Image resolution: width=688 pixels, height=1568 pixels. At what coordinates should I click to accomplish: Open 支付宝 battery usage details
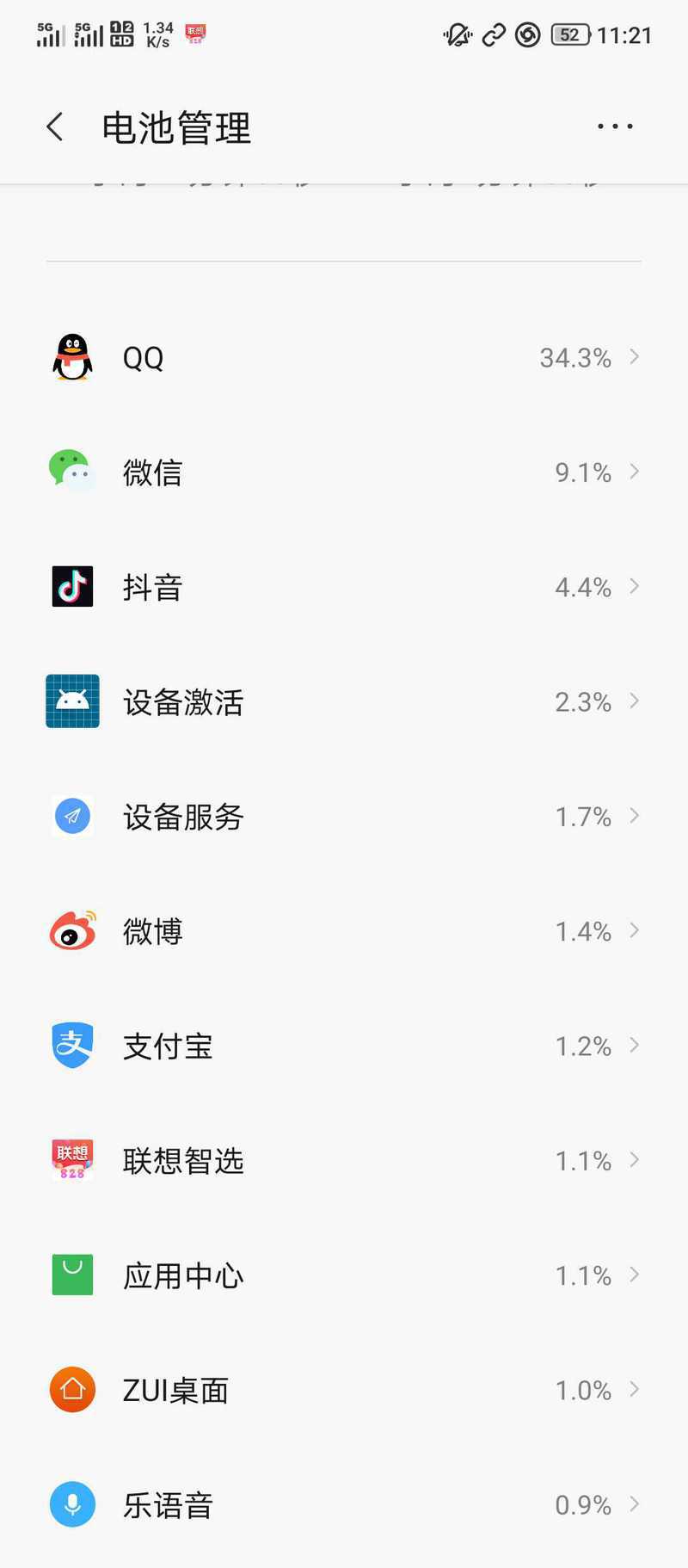pos(344,1046)
